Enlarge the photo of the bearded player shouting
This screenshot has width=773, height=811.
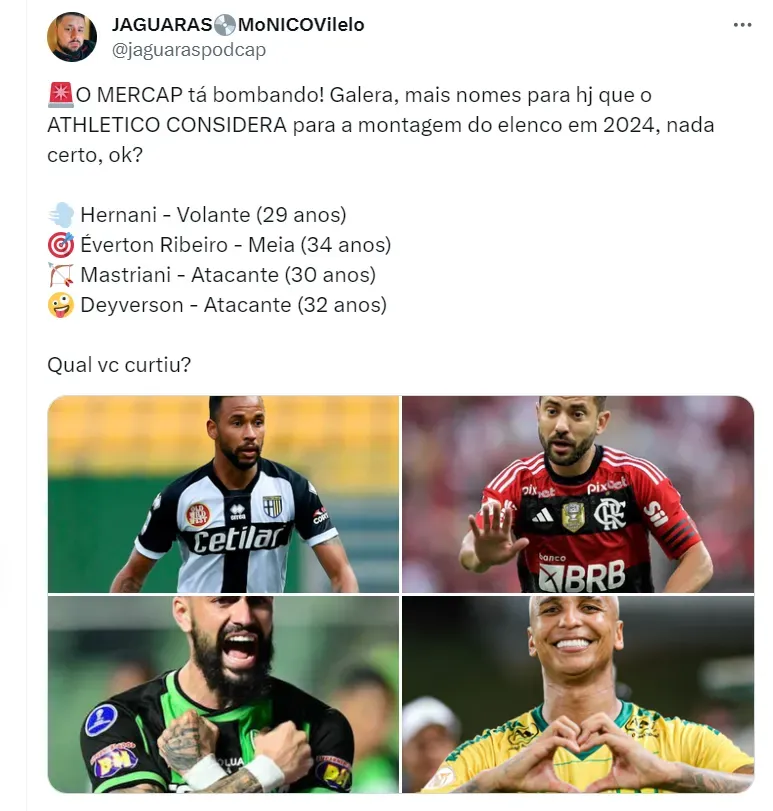tap(223, 694)
